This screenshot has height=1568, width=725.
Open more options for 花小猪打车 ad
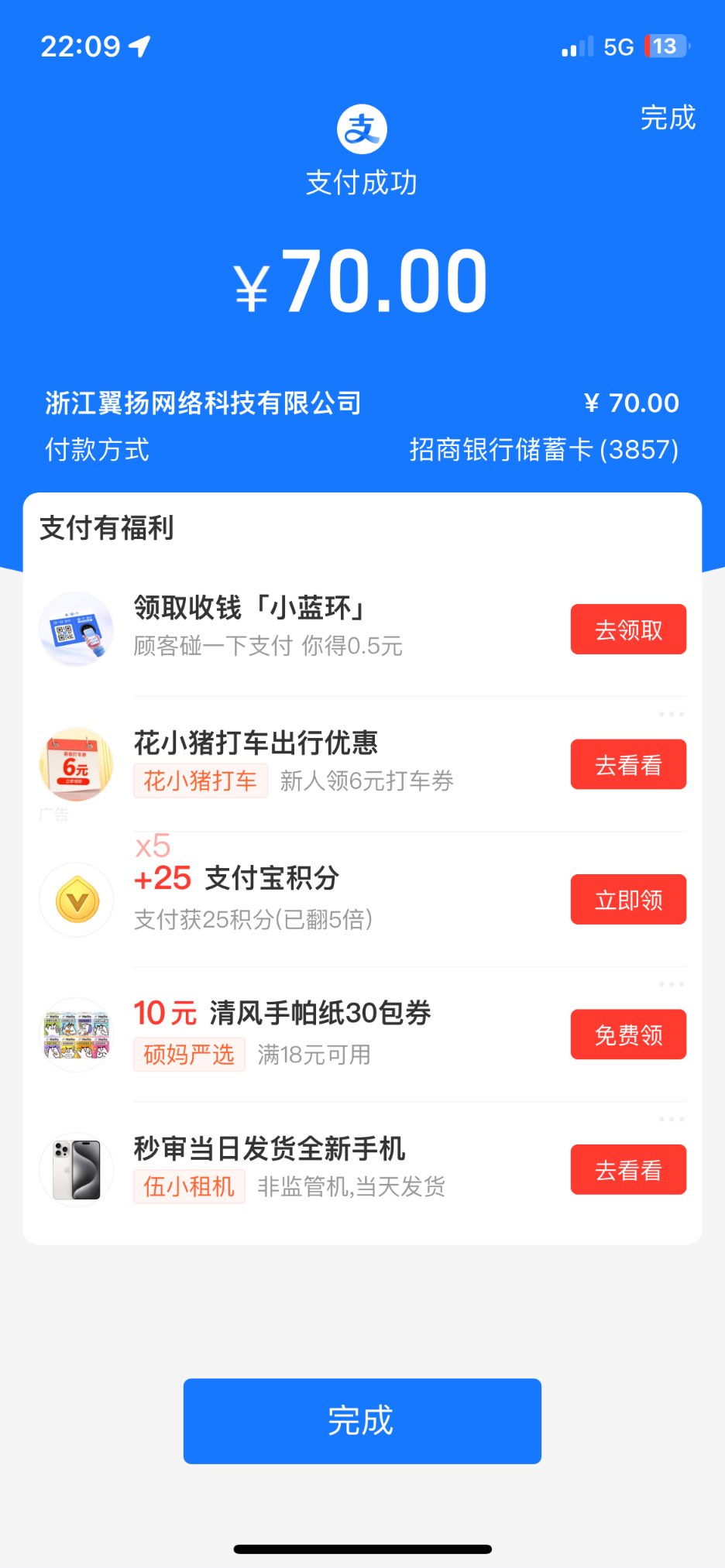[671, 714]
